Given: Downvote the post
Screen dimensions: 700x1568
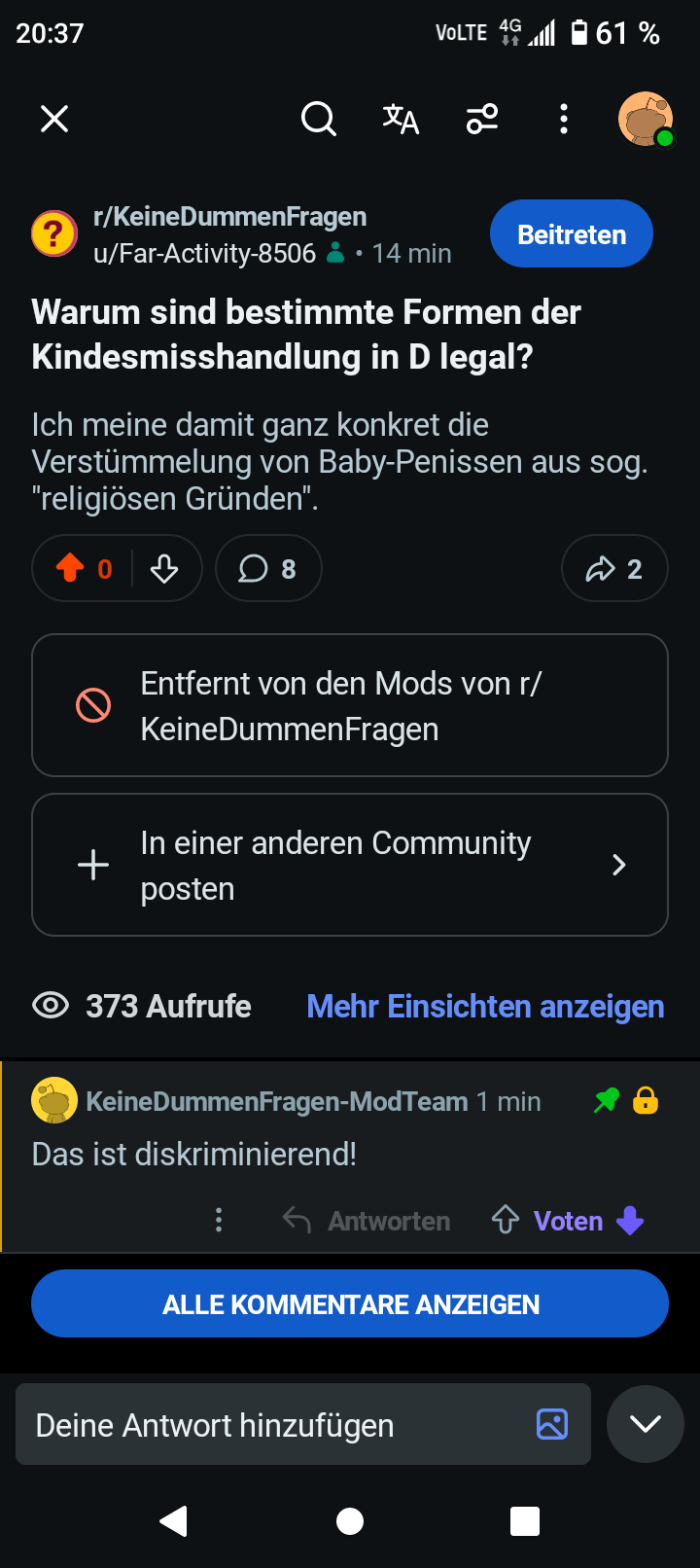Looking at the screenshot, I should [164, 568].
